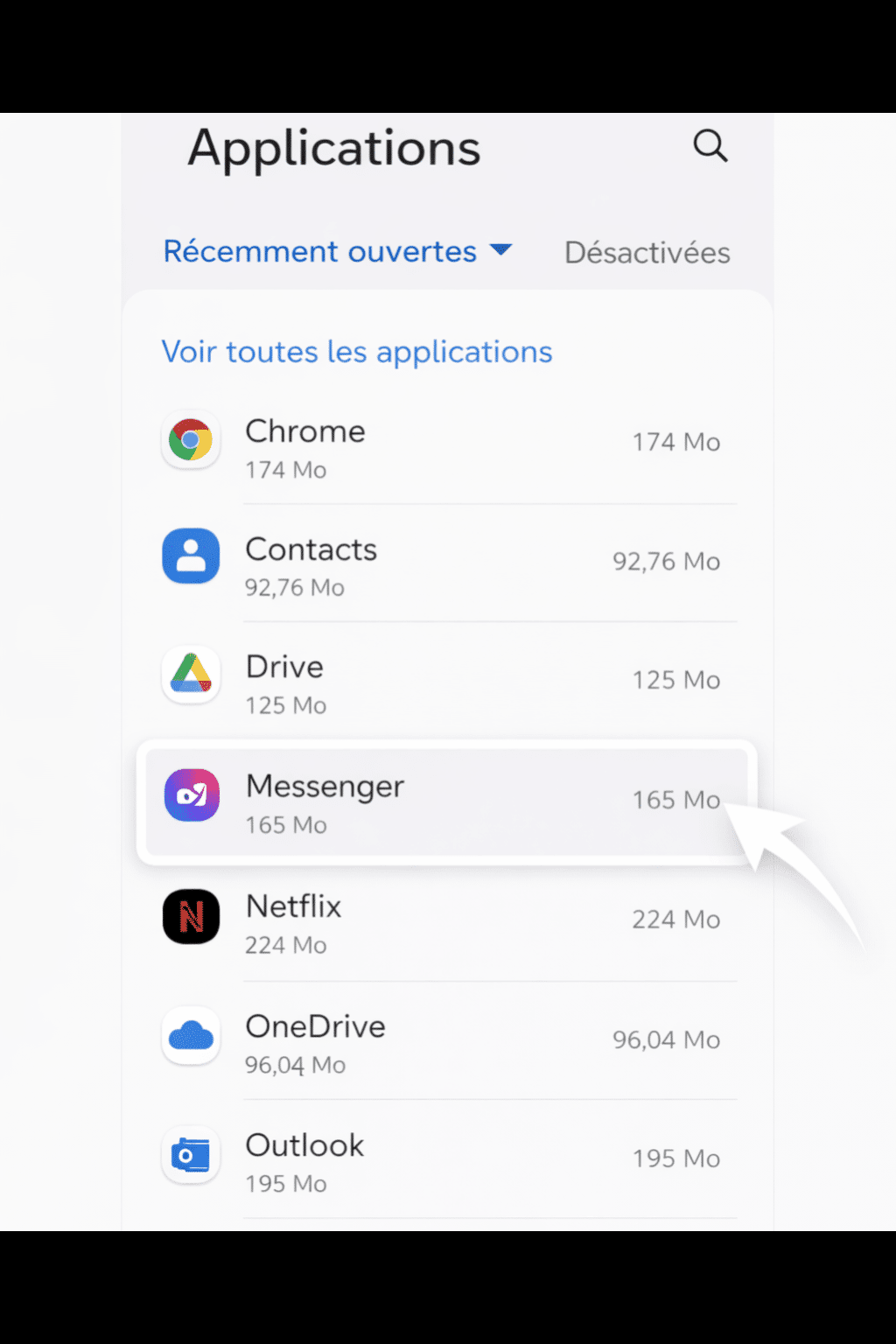Open Voir toutes les applications link
Viewport: 896px width, 1344px height.
click(x=356, y=352)
